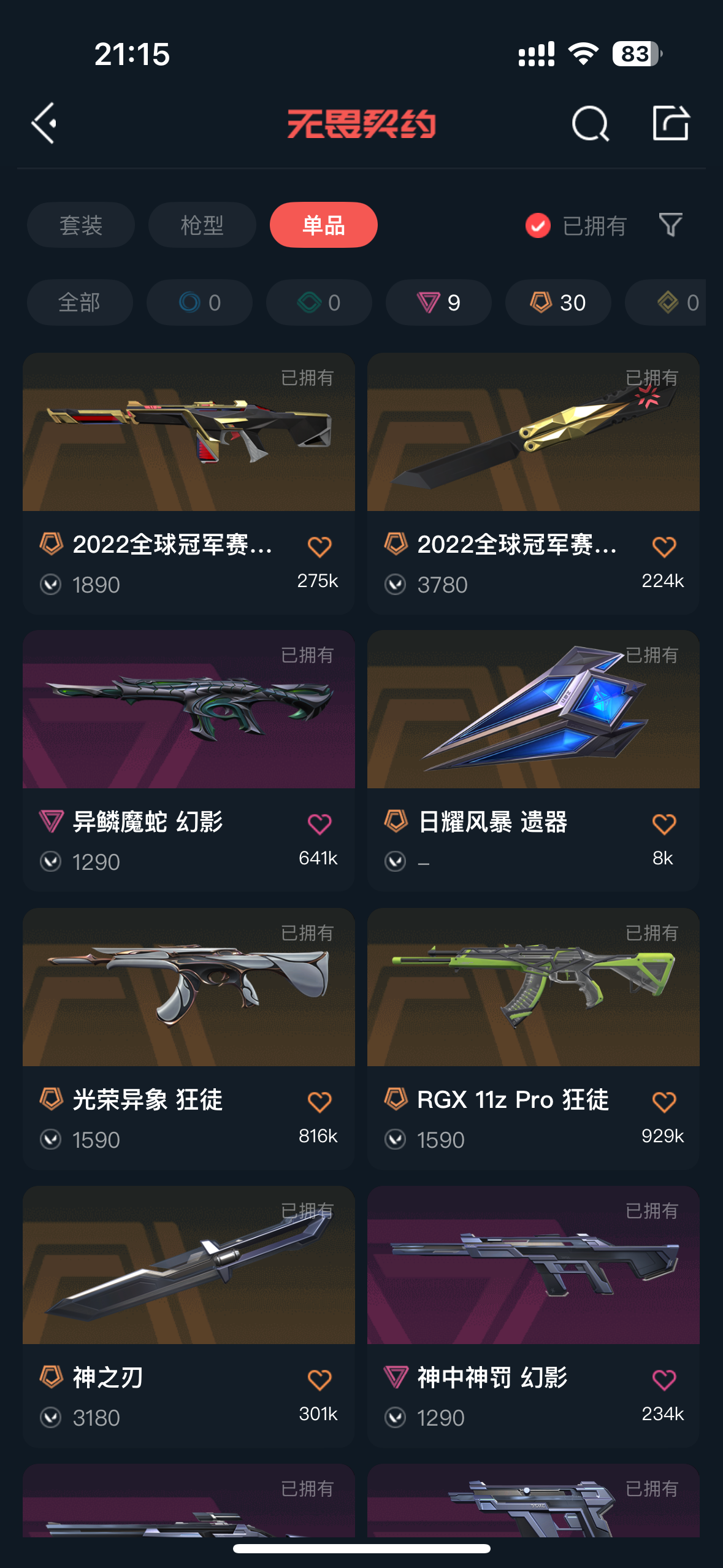Open the search icon

click(590, 124)
